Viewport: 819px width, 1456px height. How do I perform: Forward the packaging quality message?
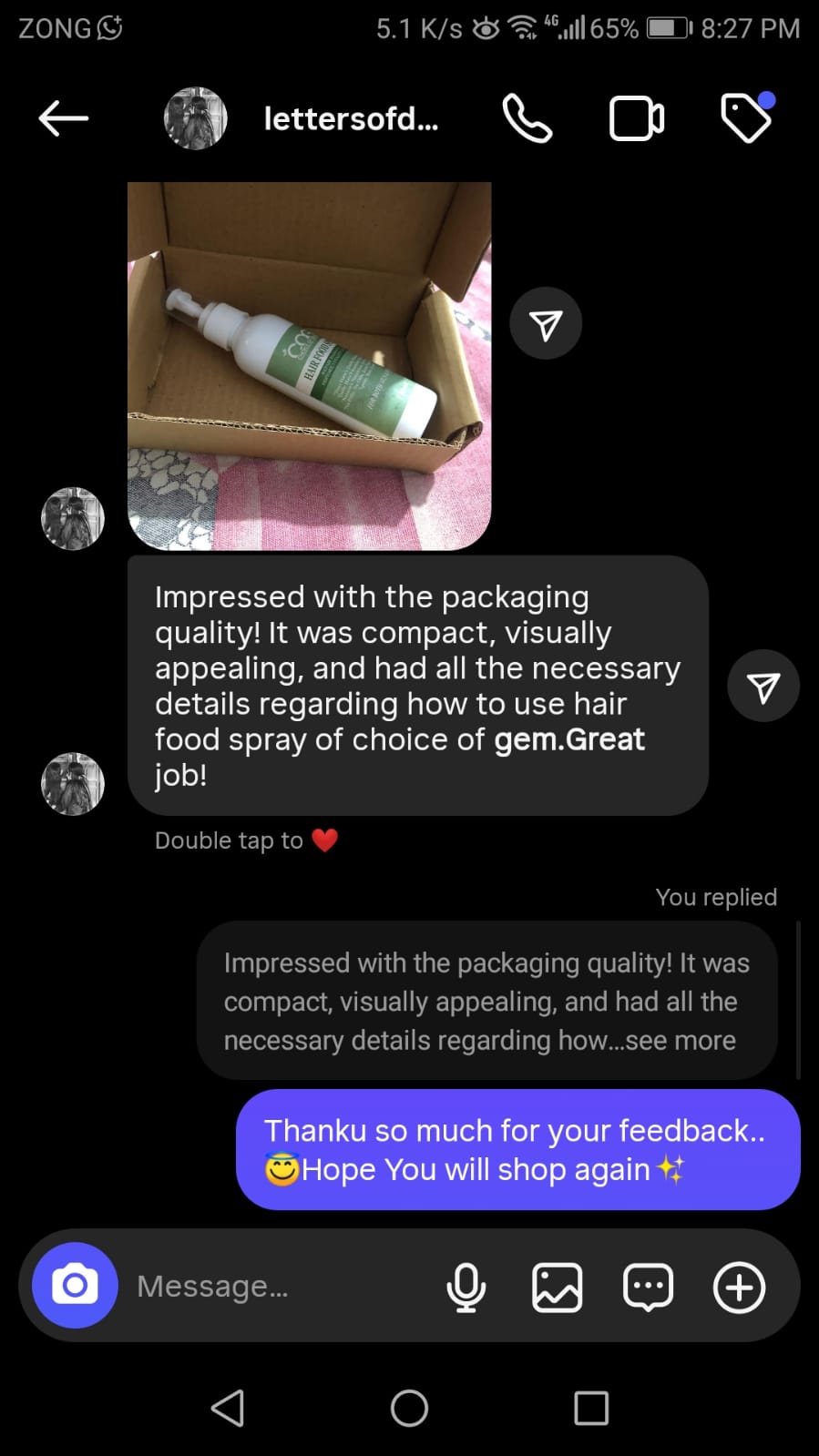point(763,687)
